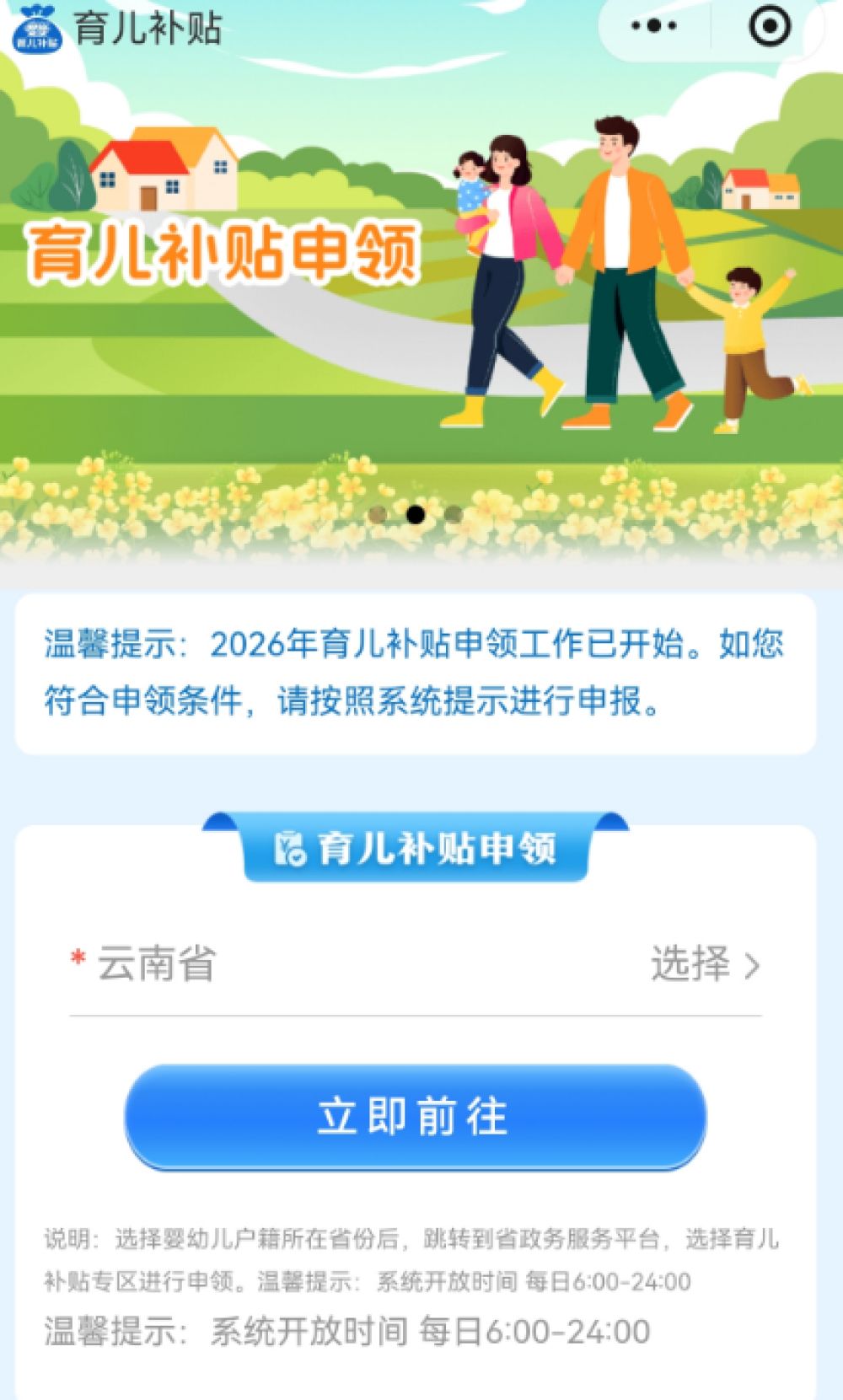Tap the 立即前往 button

click(415, 1116)
